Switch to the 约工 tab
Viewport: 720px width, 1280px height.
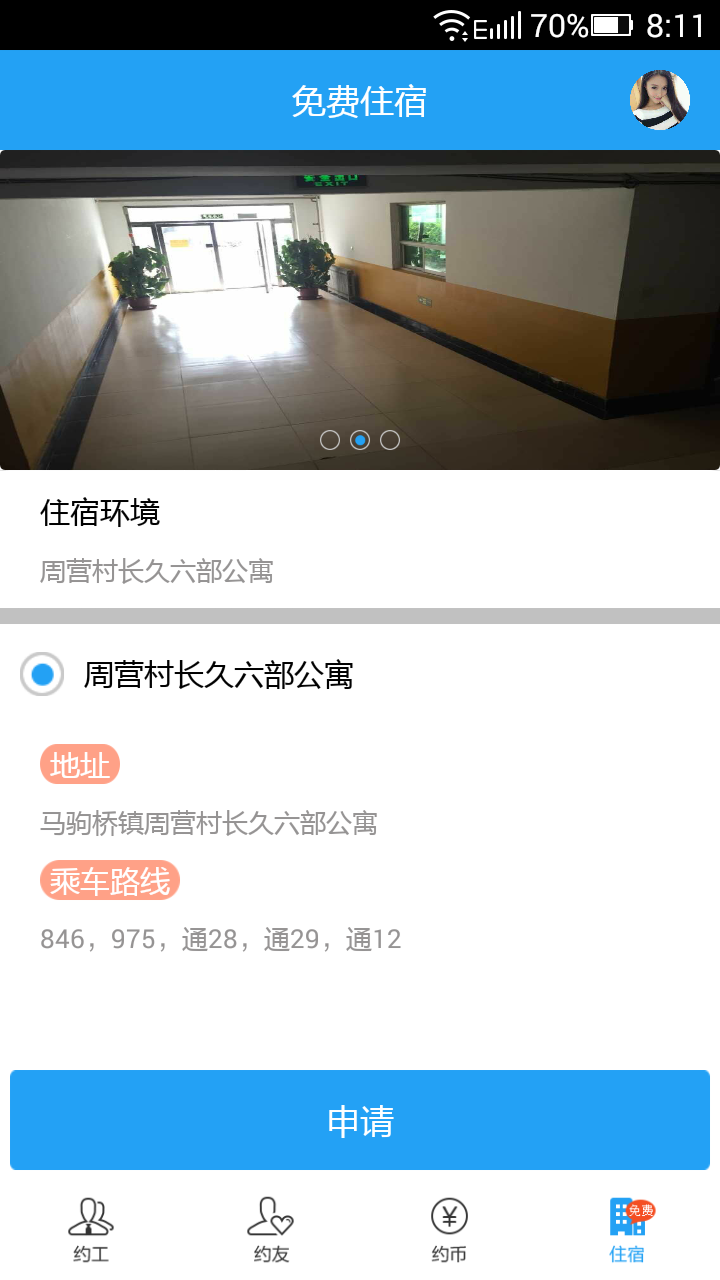(x=90, y=1230)
